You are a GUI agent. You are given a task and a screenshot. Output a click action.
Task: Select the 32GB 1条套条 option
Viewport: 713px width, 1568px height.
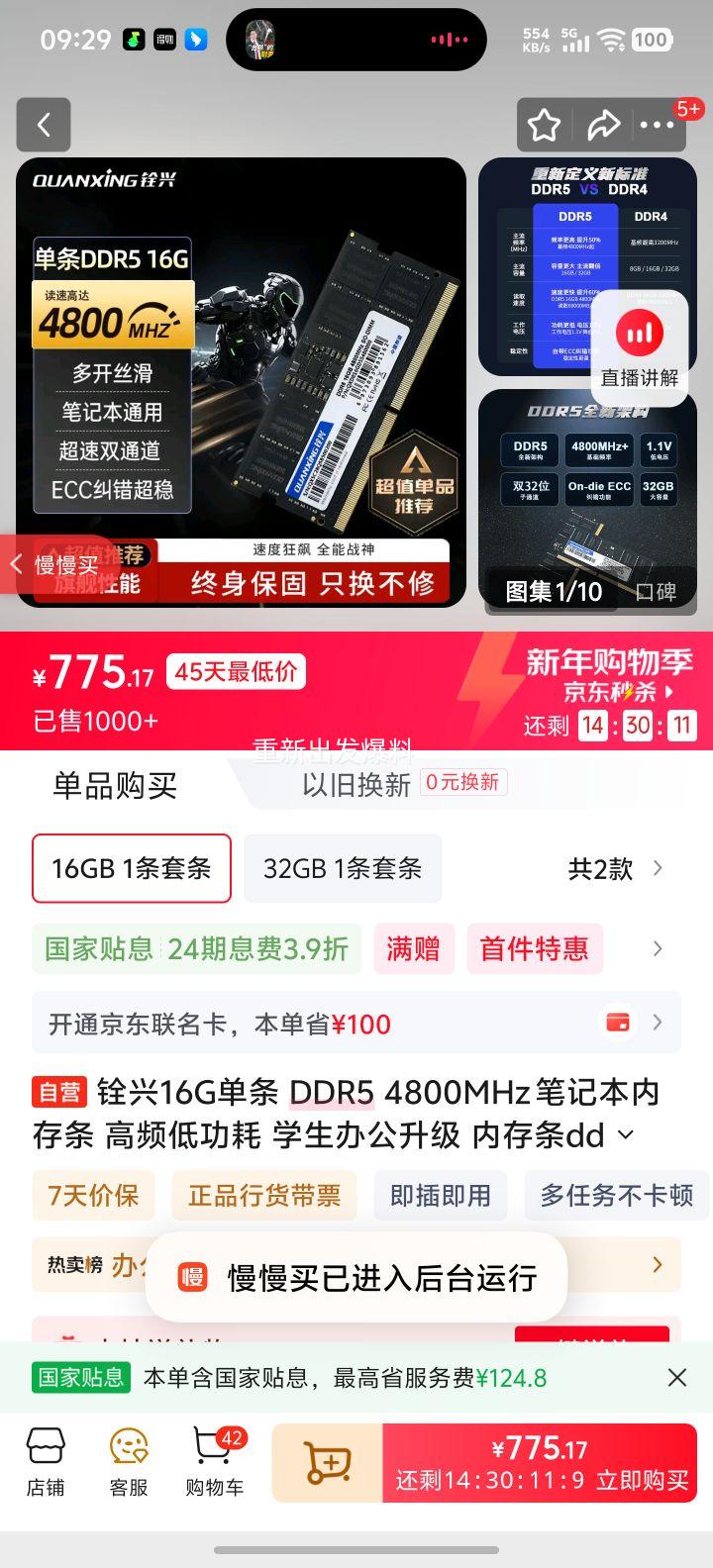[x=342, y=868]
